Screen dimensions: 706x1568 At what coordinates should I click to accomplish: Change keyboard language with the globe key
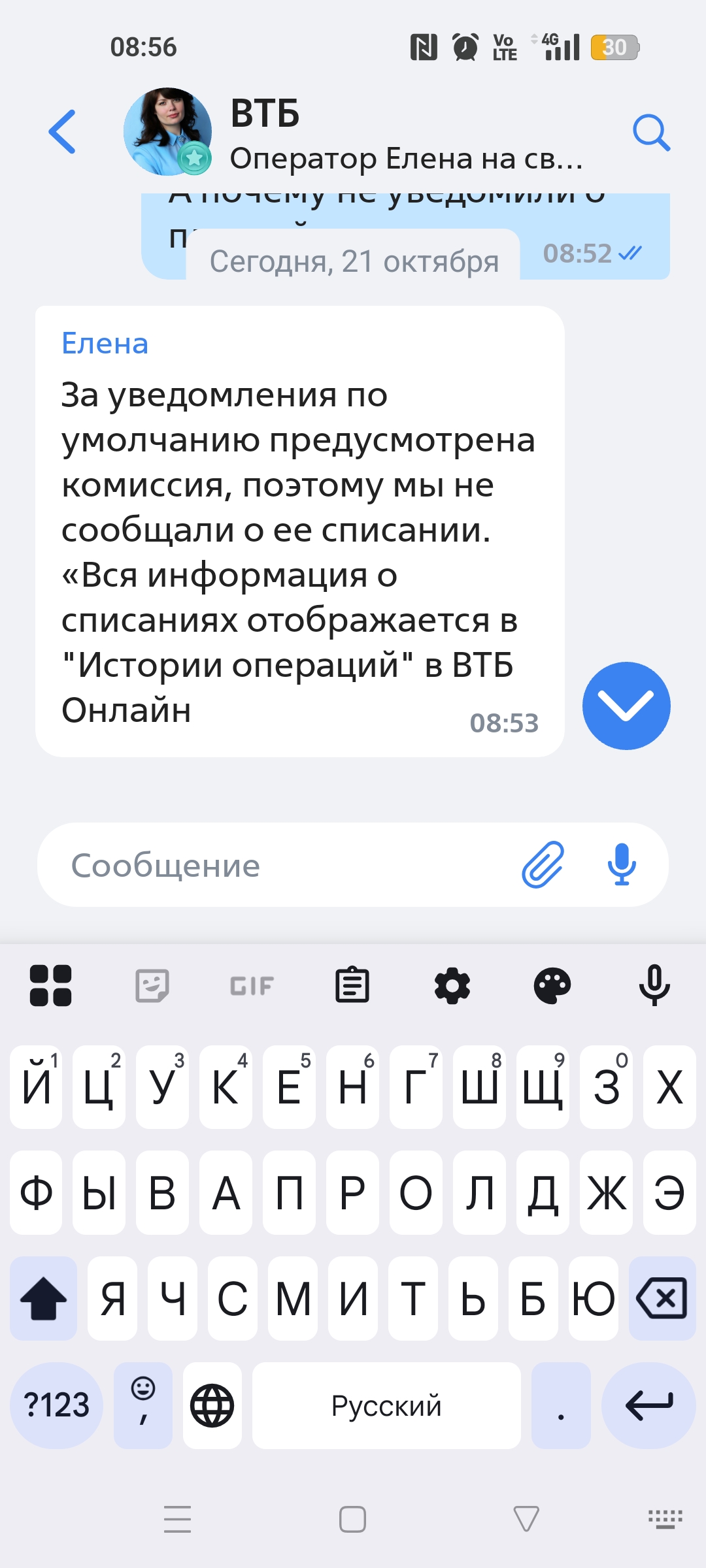tap(212, 1405)
